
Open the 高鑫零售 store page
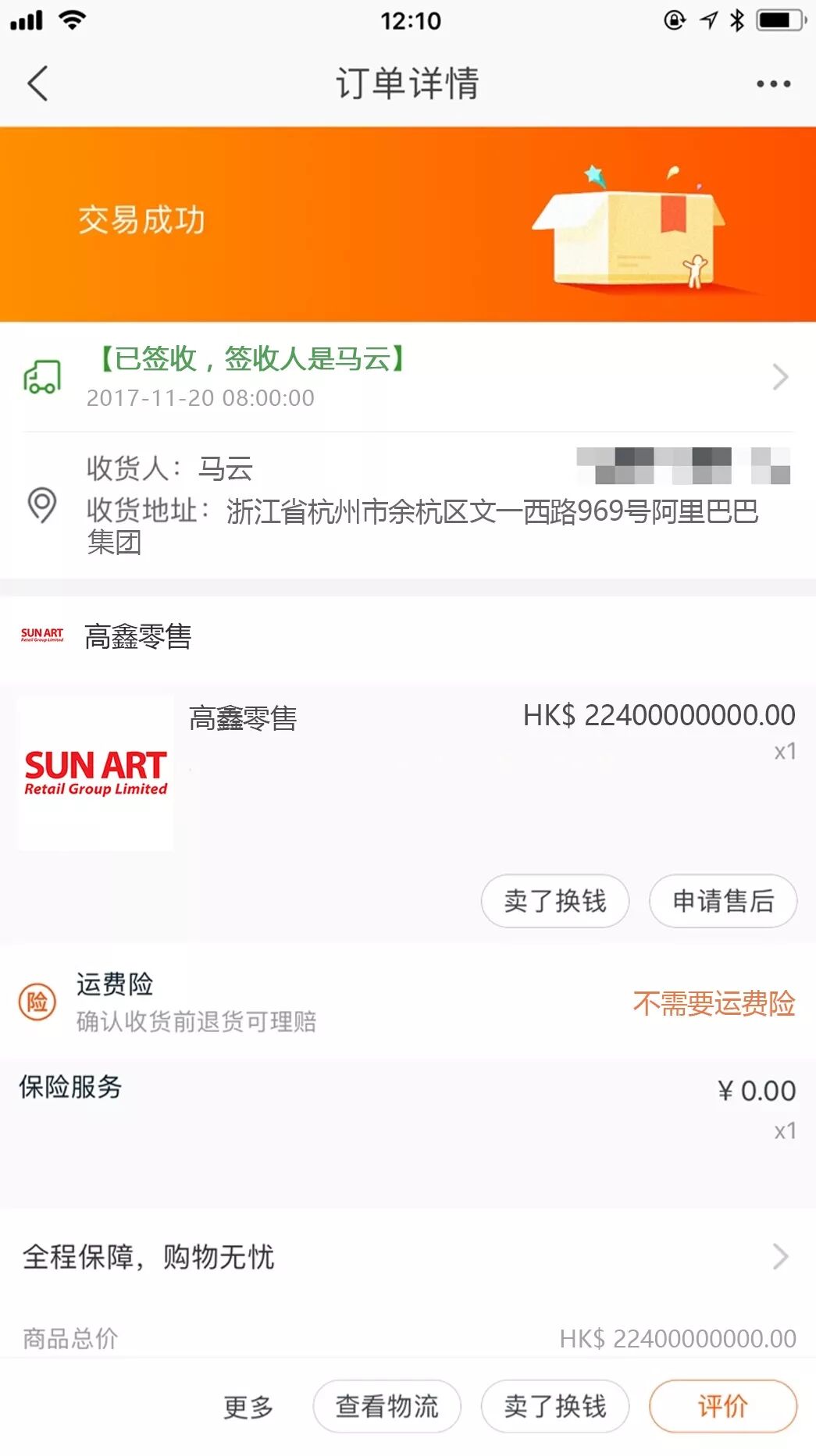[137, 636]
